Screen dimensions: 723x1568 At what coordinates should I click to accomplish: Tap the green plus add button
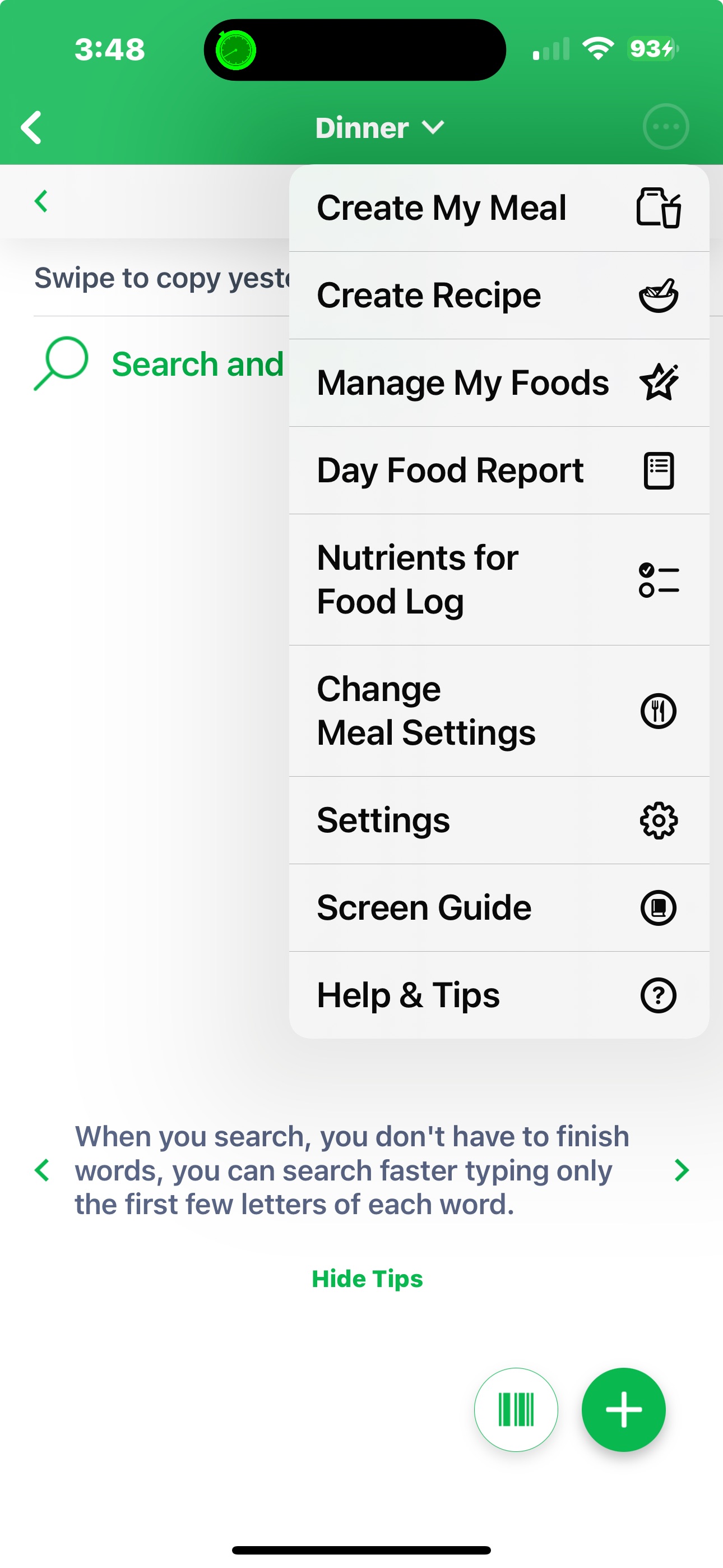(x=623, y=1410)
